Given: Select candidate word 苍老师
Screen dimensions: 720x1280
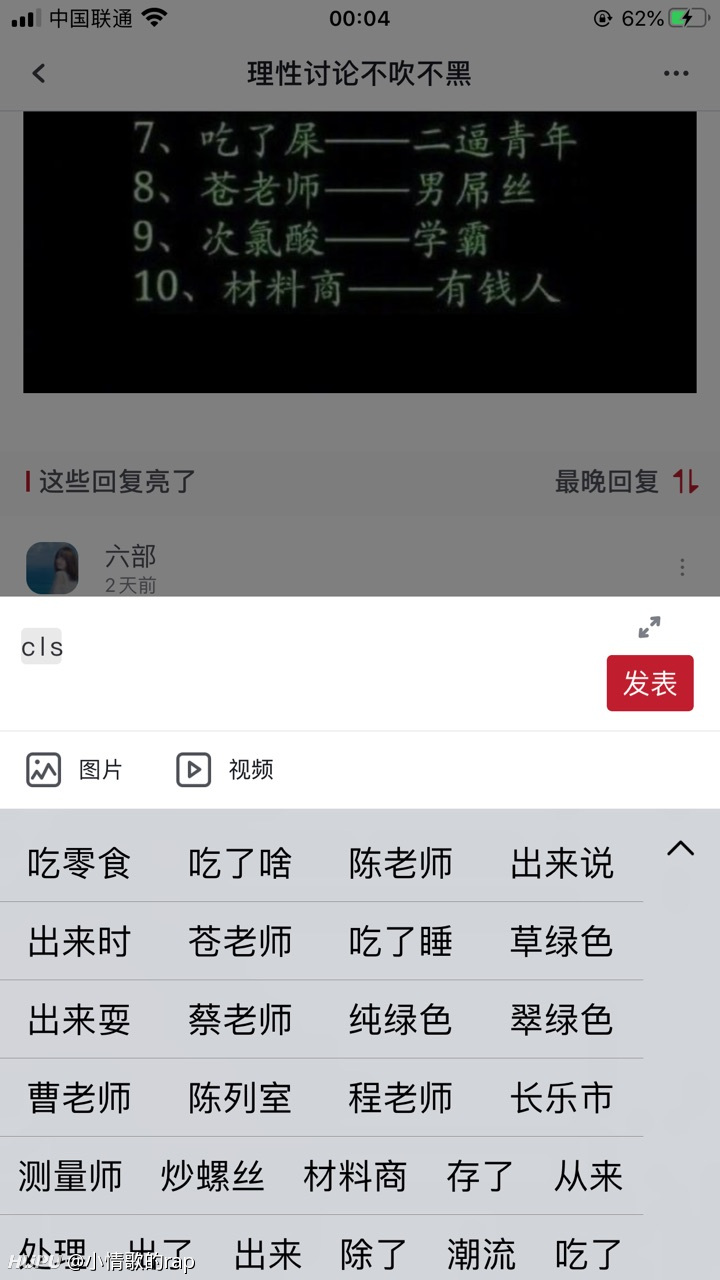Looking at the screenshot, I should click(240, 941).
